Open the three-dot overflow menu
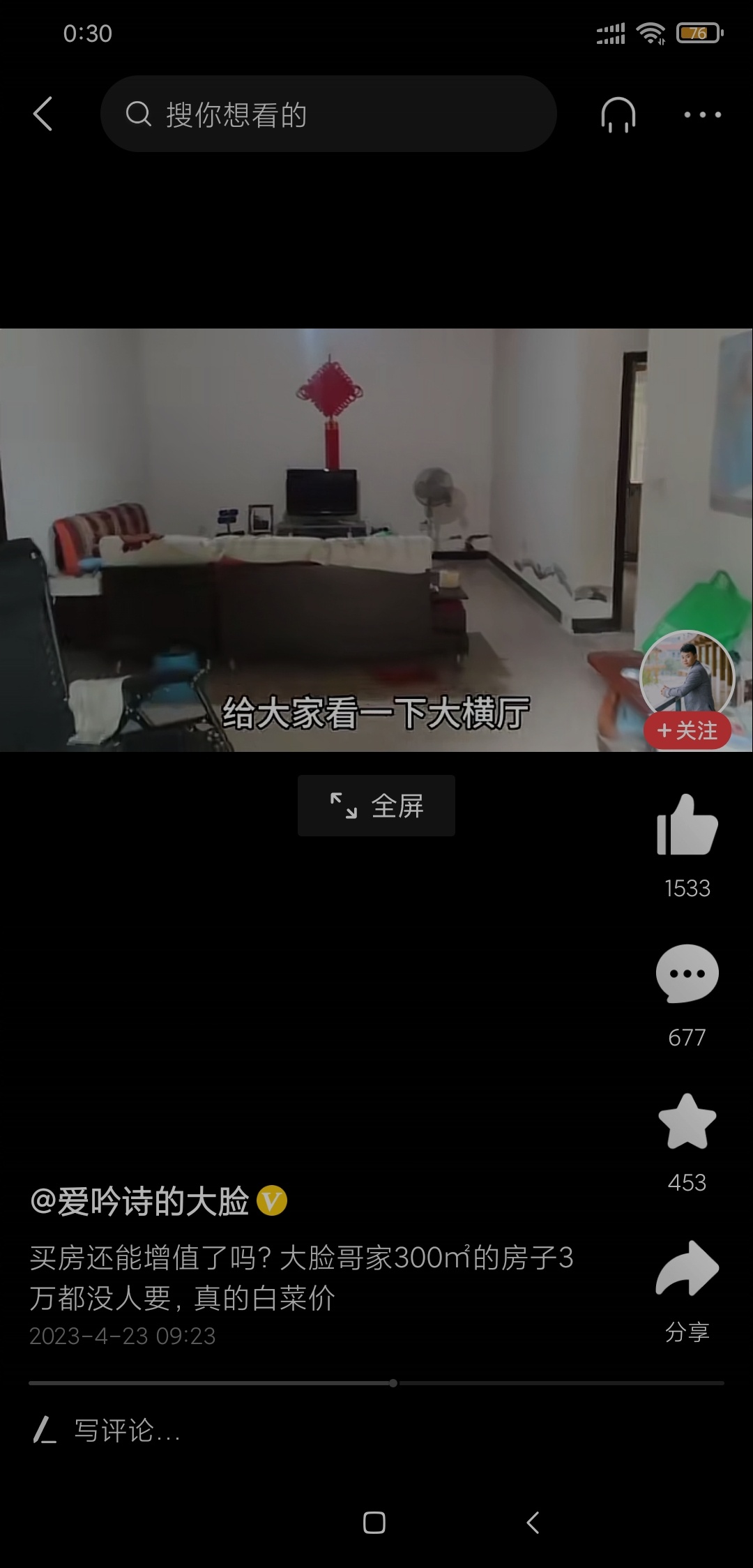Screen dimensions: 753x1568 [x=702, y=114]
